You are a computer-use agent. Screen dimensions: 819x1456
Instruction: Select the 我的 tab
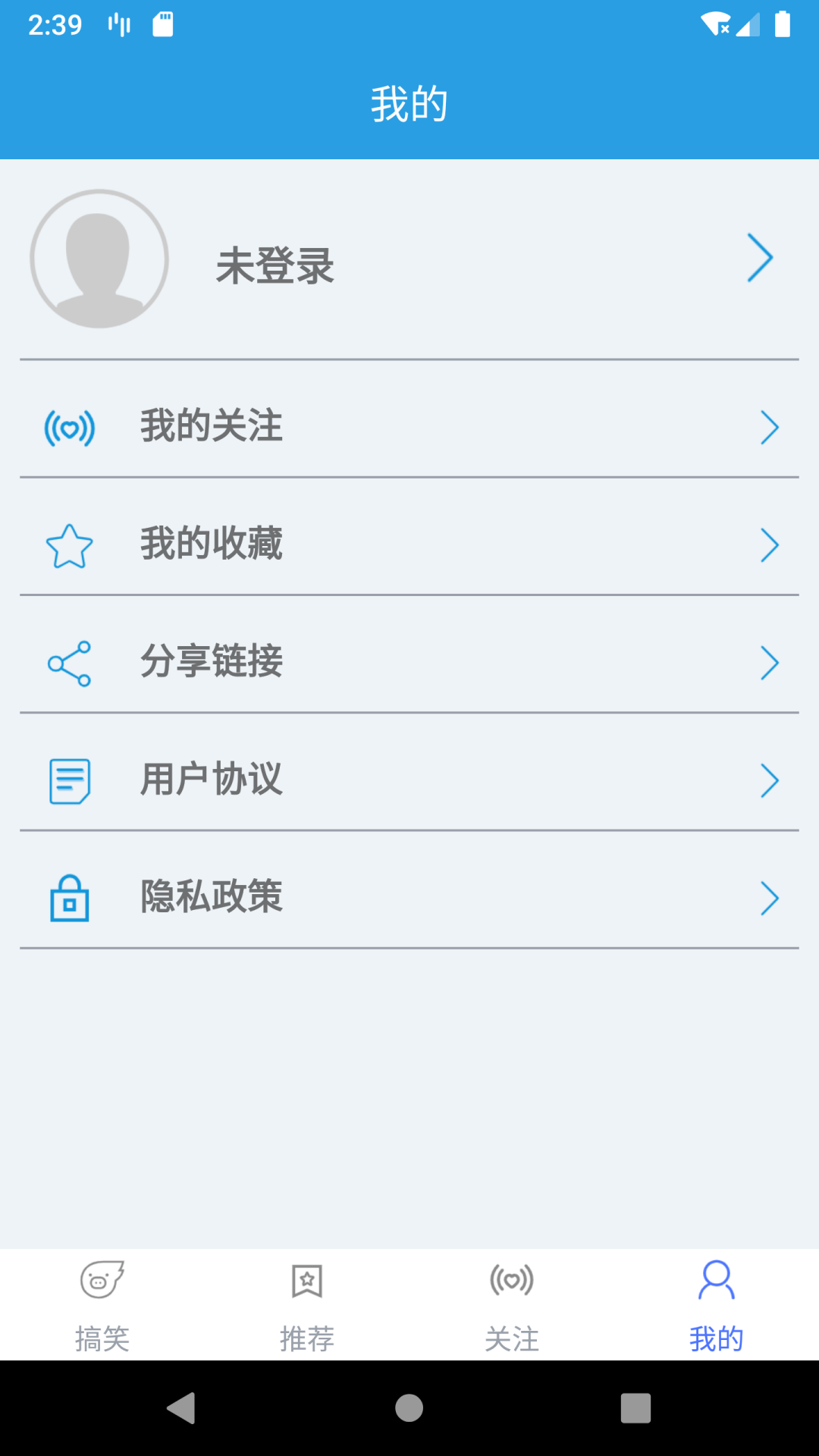tap(717, 1306)
